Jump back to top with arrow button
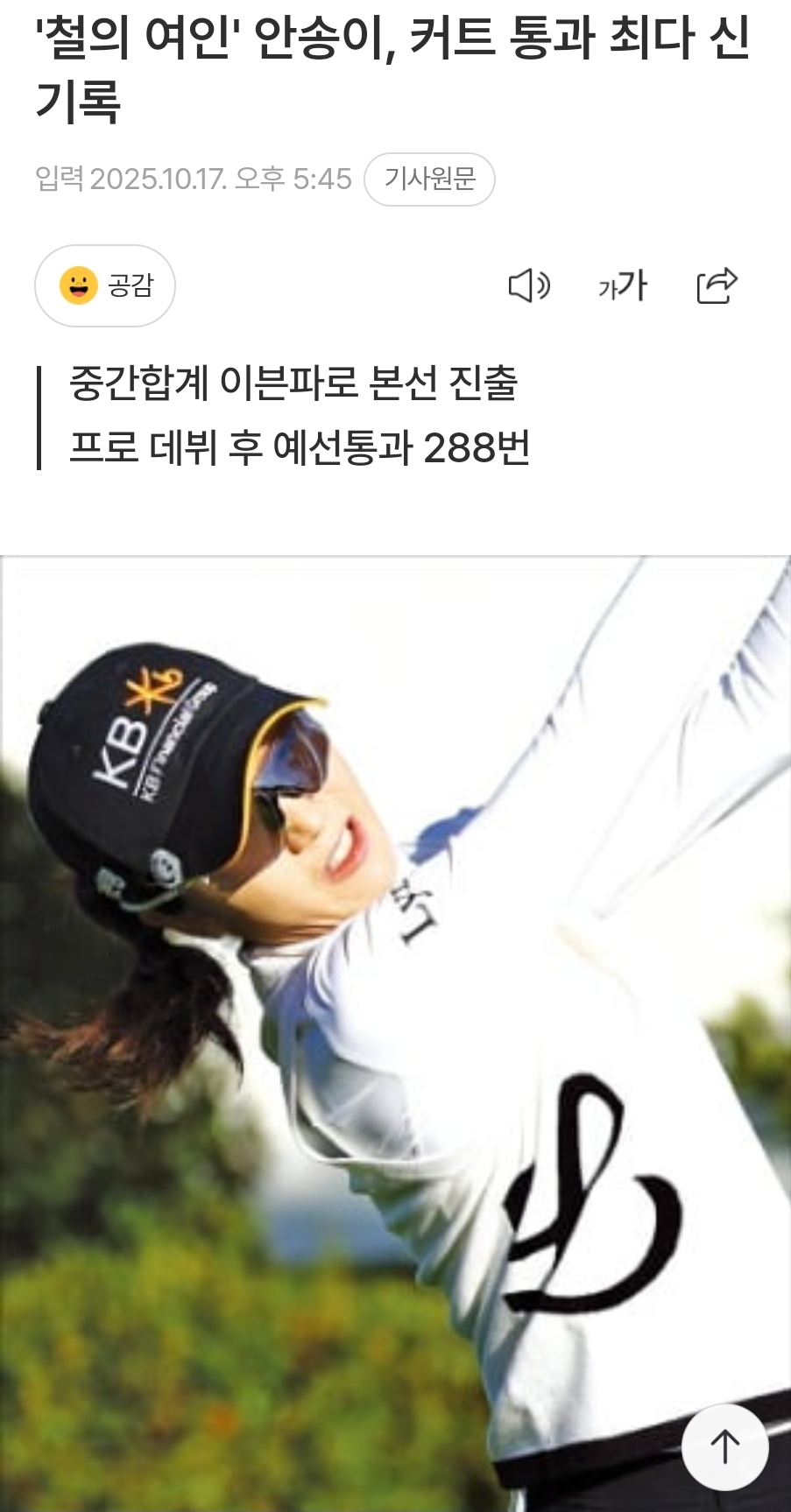This screenshot has width=791, height=1512. (725, 1447)
